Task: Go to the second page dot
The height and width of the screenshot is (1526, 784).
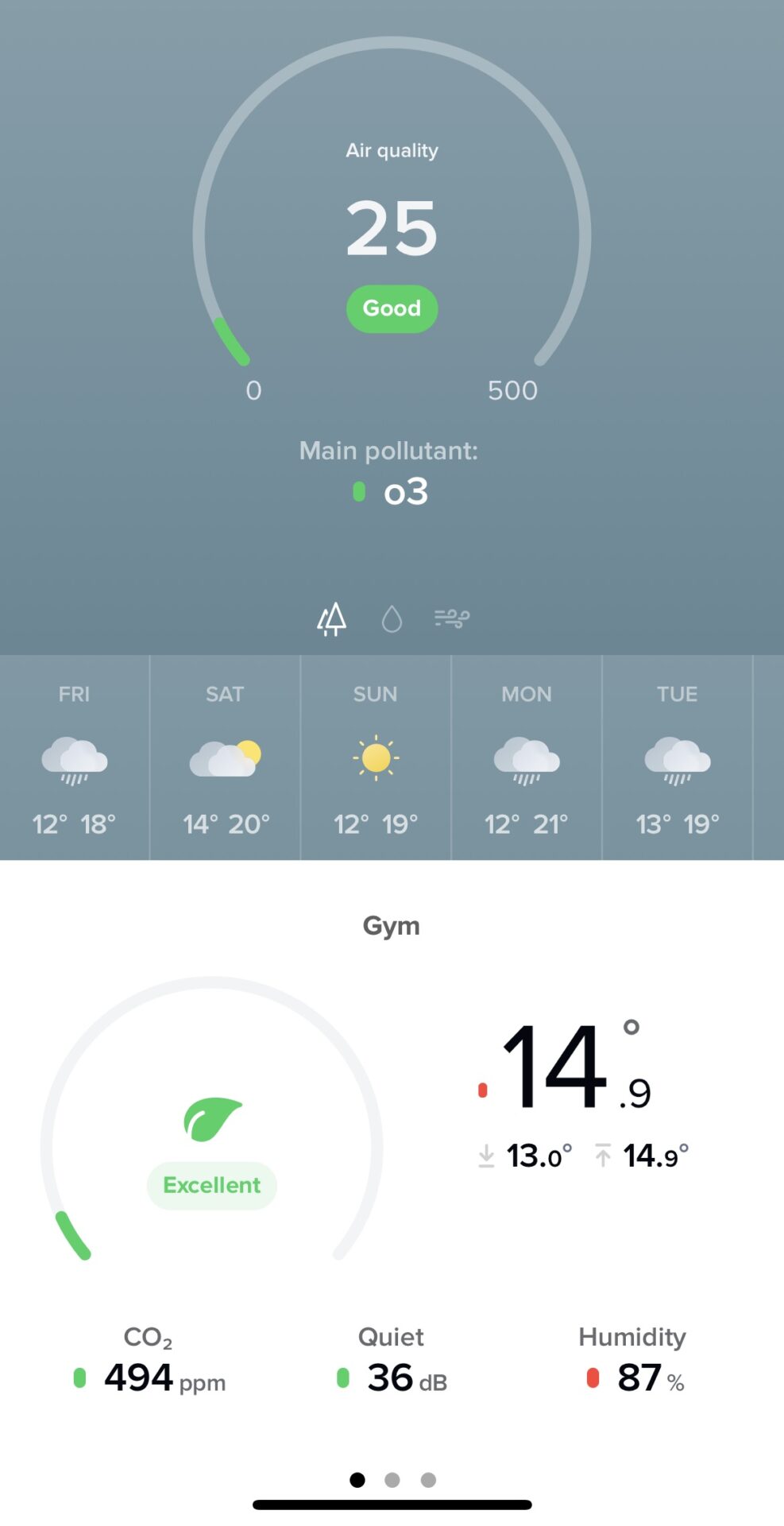Action: pos(392,1480)
